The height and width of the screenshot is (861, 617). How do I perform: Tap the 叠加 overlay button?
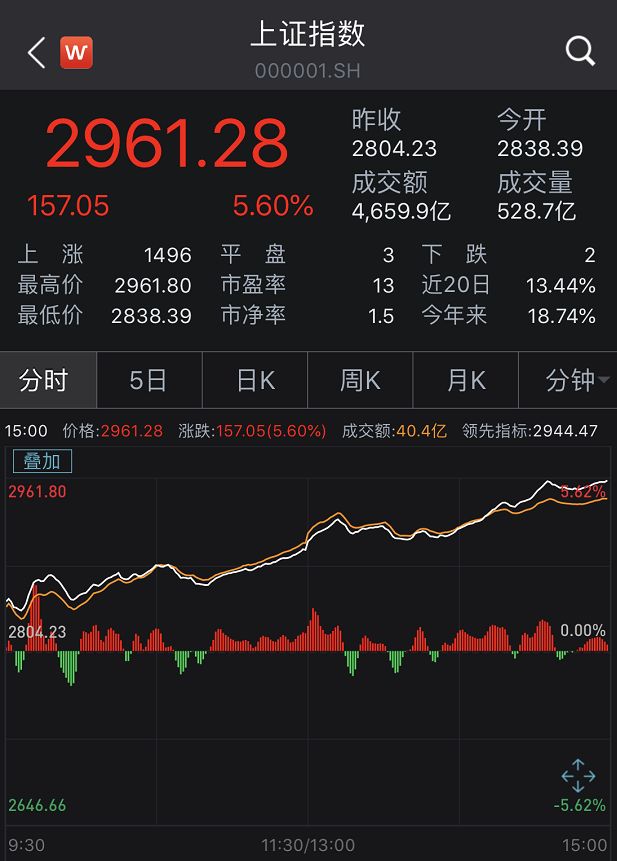pyautogui.click(x=42, y=461)
